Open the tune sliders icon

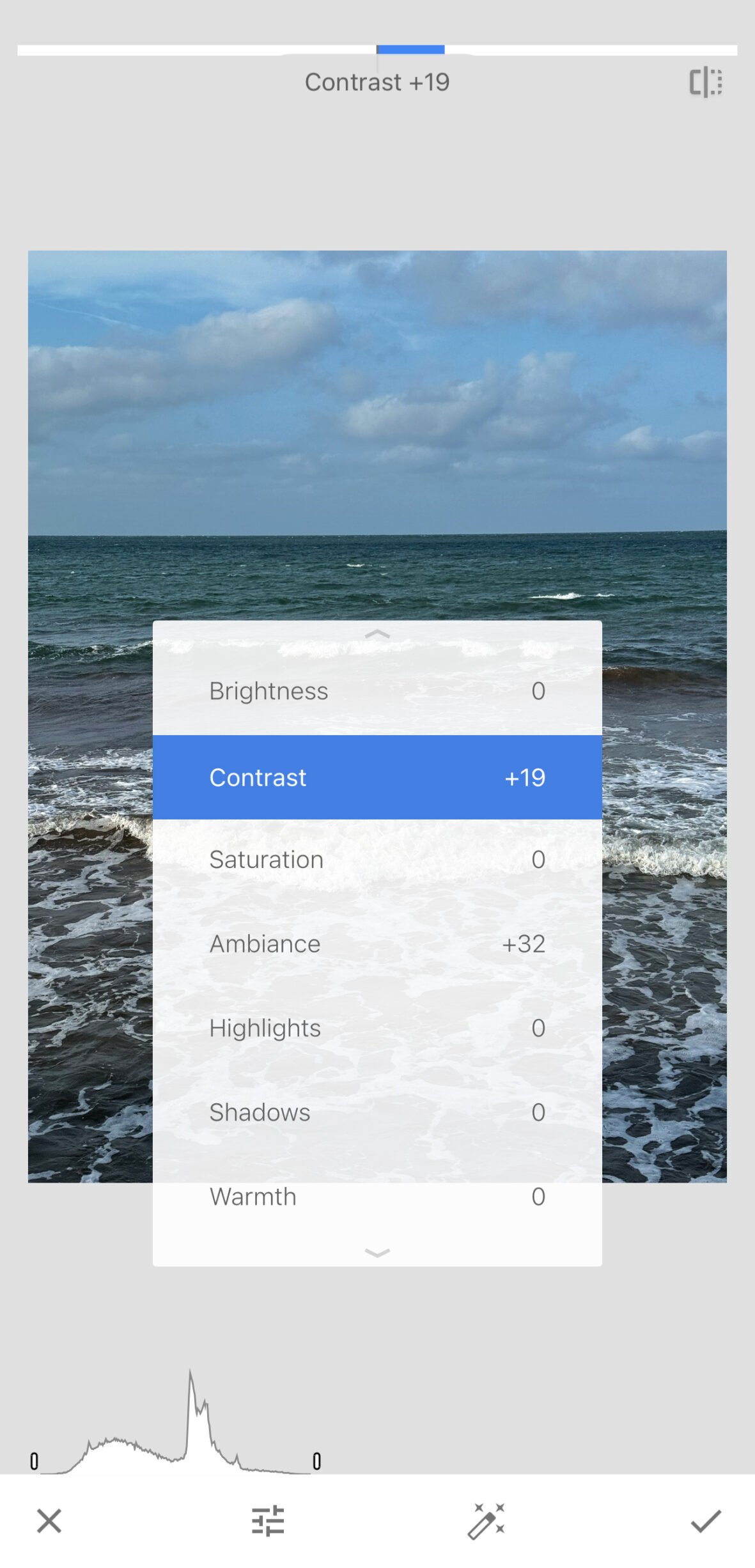[x=268, y=1521]
